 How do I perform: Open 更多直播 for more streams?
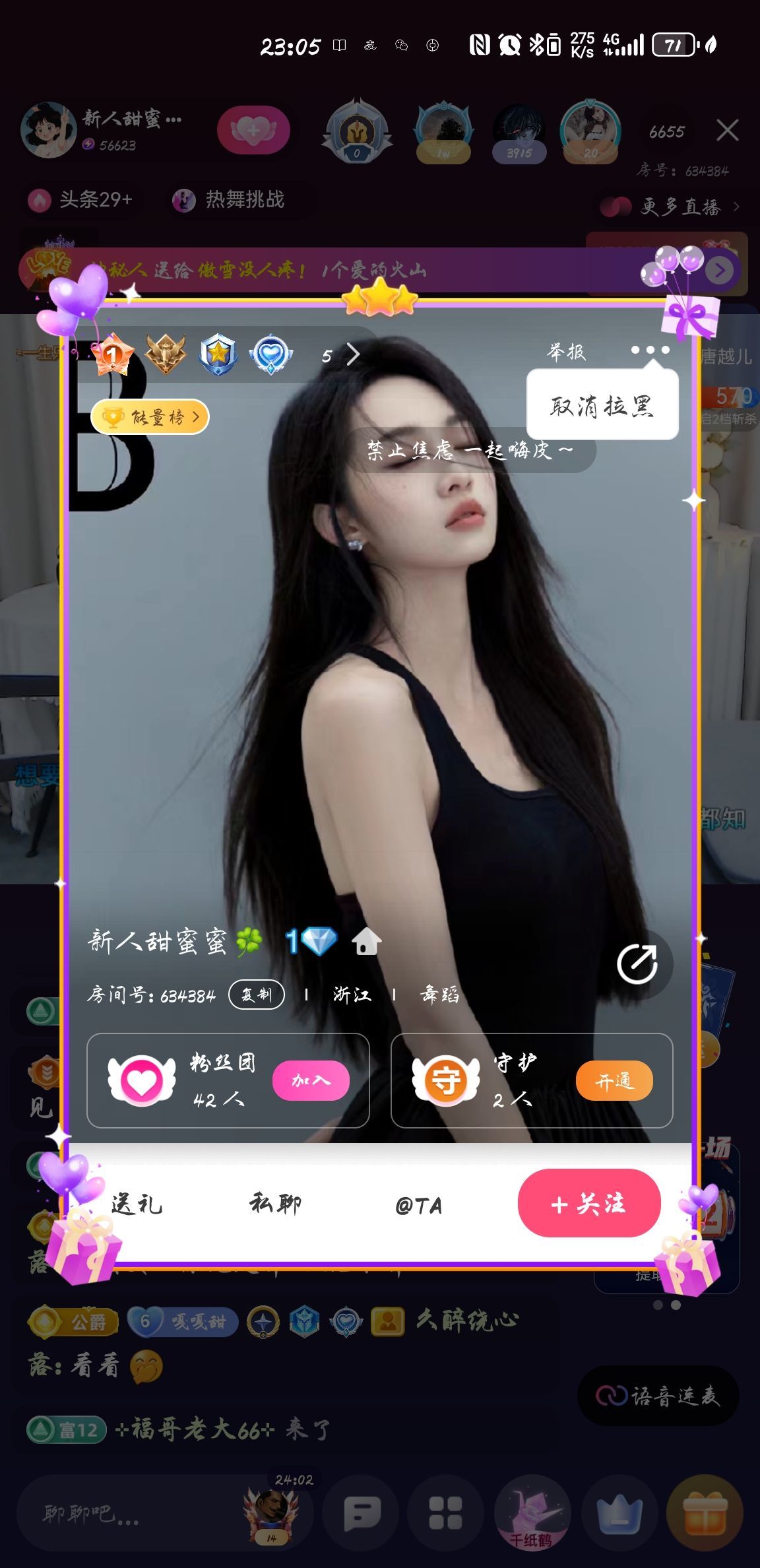[x=680, y=207]
